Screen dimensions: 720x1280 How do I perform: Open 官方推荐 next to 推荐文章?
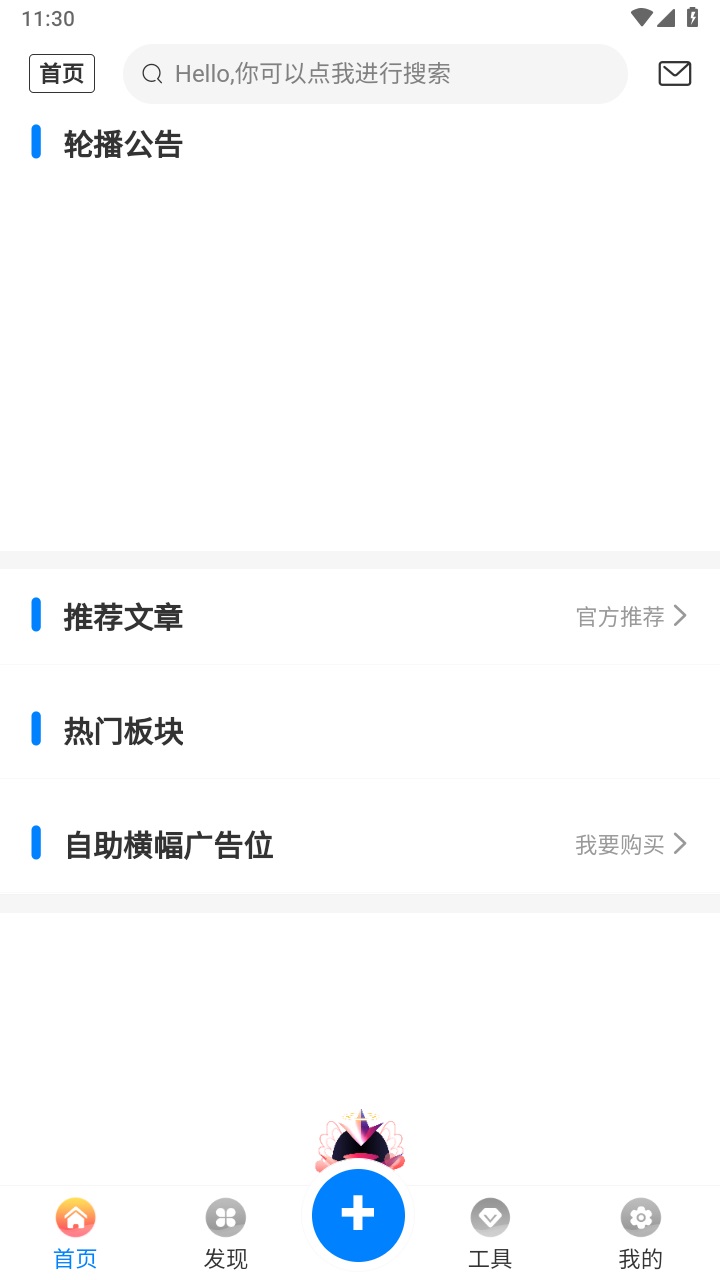click(x=631, y=616)
